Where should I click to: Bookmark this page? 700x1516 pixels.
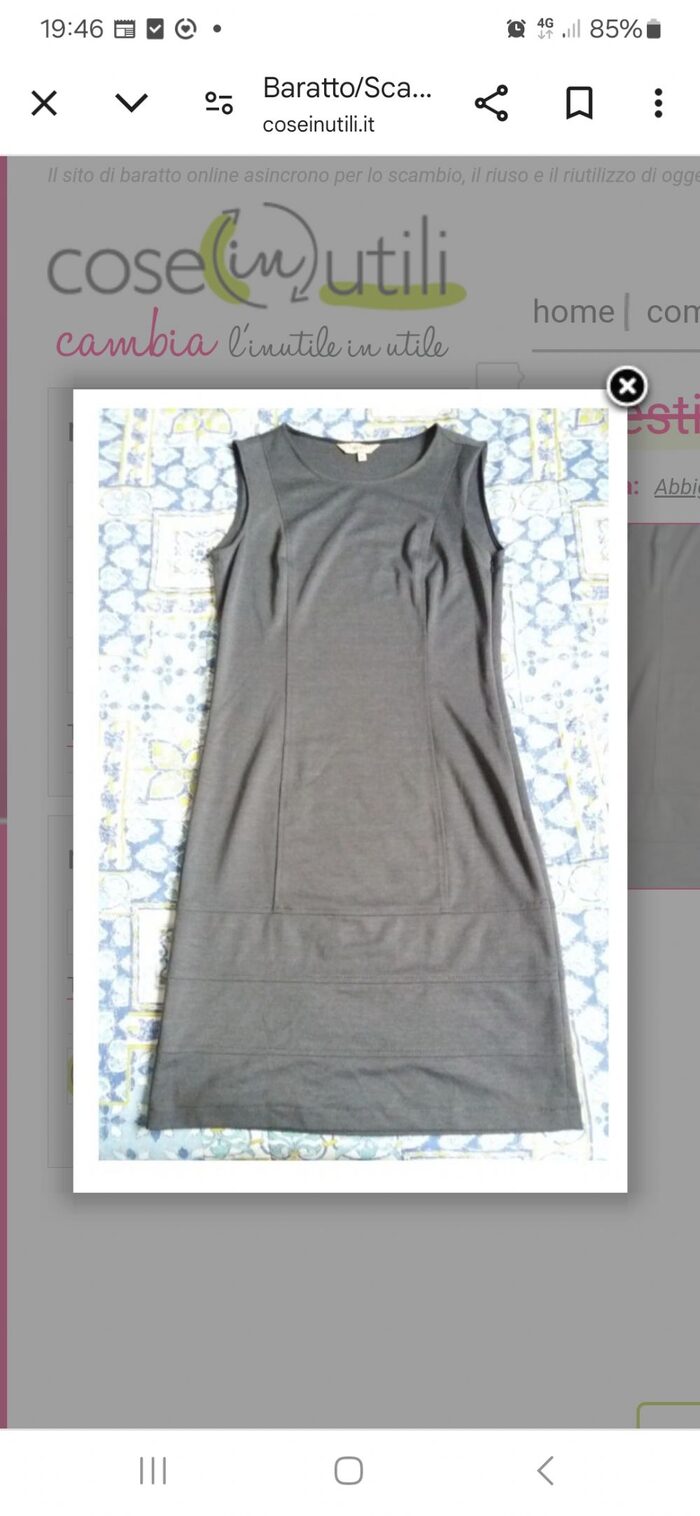(579, 103)
